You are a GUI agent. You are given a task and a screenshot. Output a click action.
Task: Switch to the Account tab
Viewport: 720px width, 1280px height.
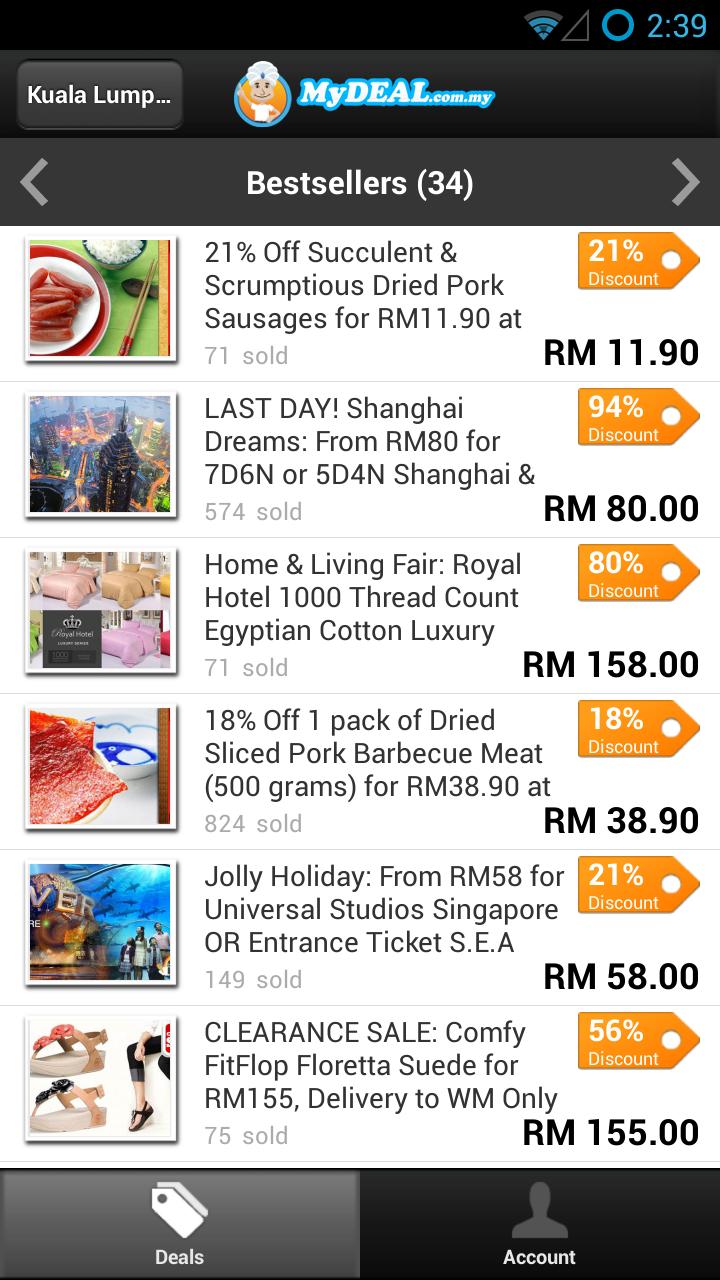pyautogui.click(x=540, y=1225)
